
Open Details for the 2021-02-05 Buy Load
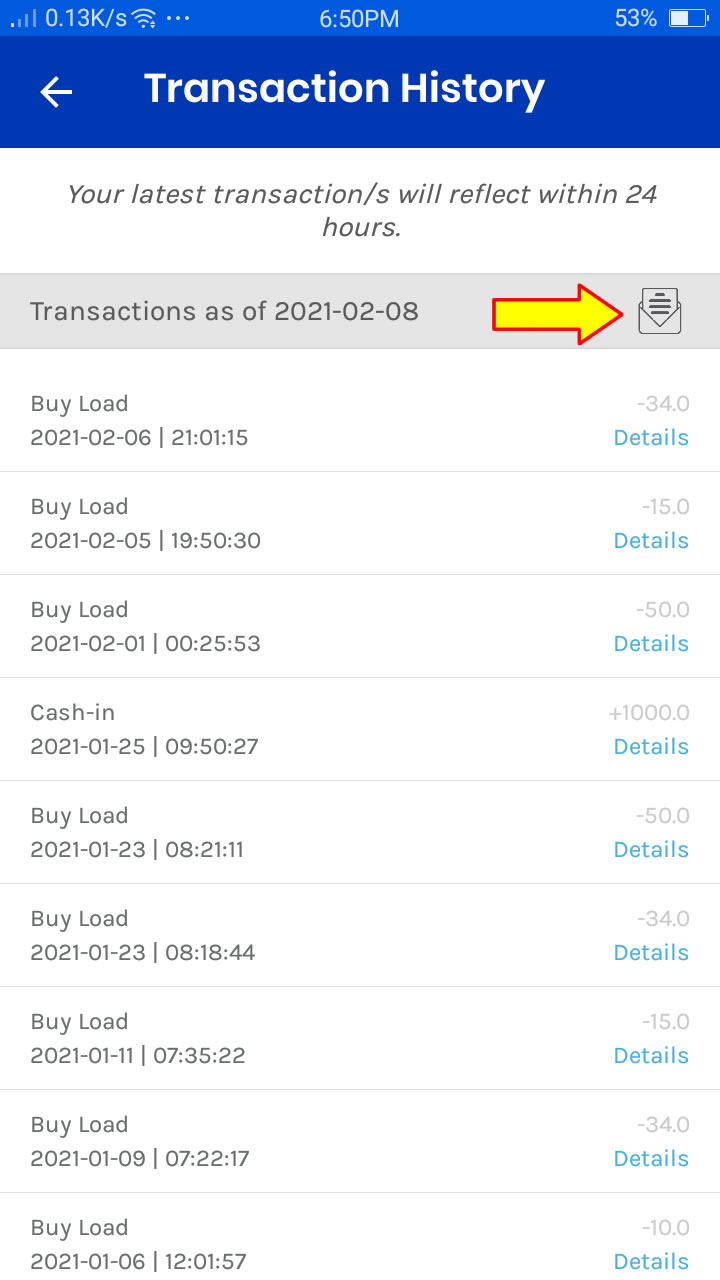pos(651,540)
